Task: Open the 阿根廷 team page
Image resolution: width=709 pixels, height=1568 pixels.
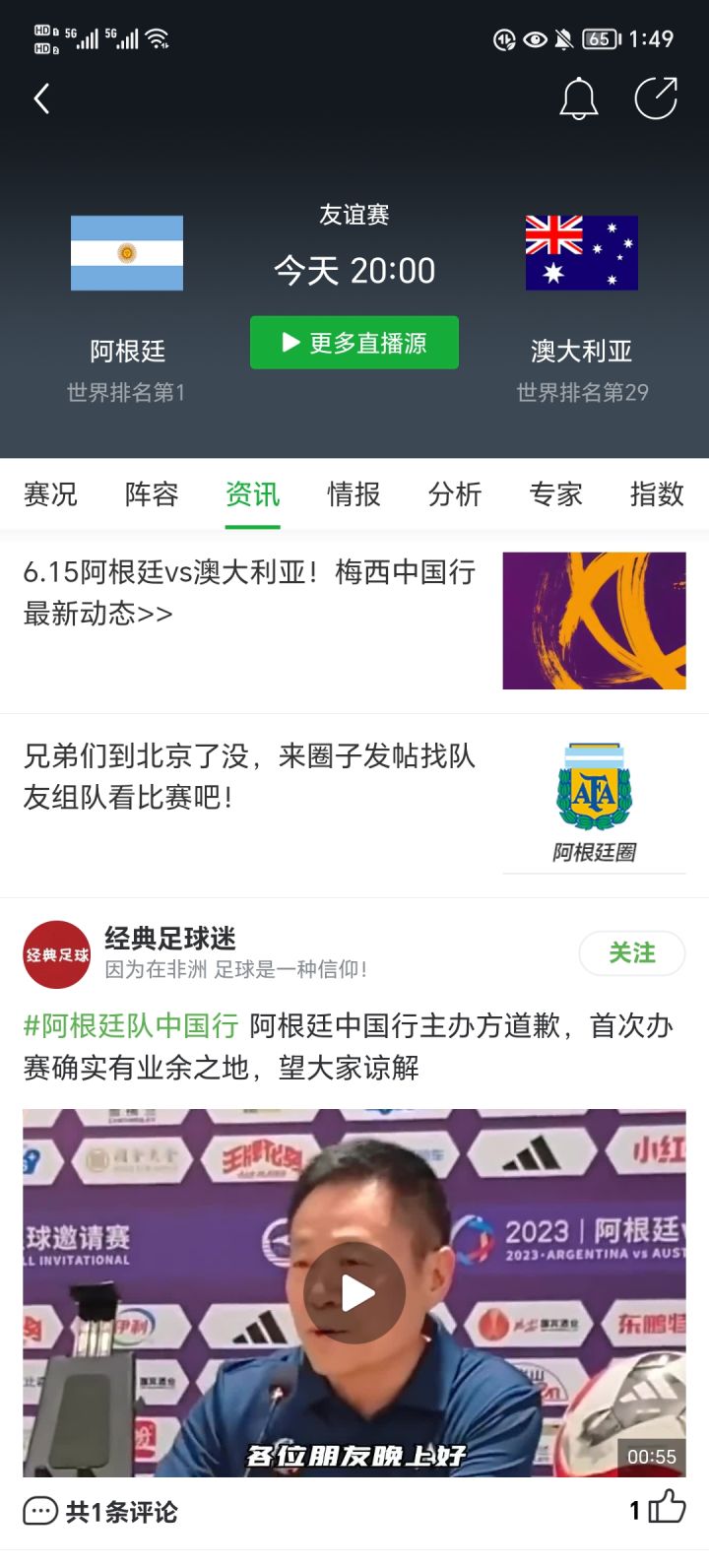Action: coord(127,307)
